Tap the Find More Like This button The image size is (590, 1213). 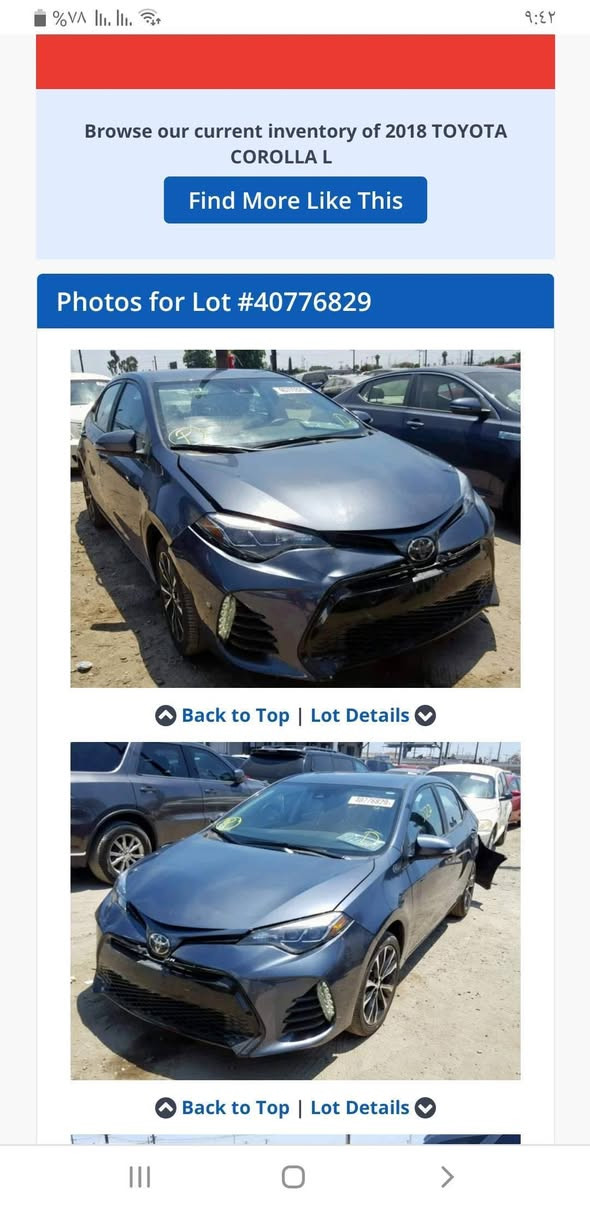click(x=295, y=200)
